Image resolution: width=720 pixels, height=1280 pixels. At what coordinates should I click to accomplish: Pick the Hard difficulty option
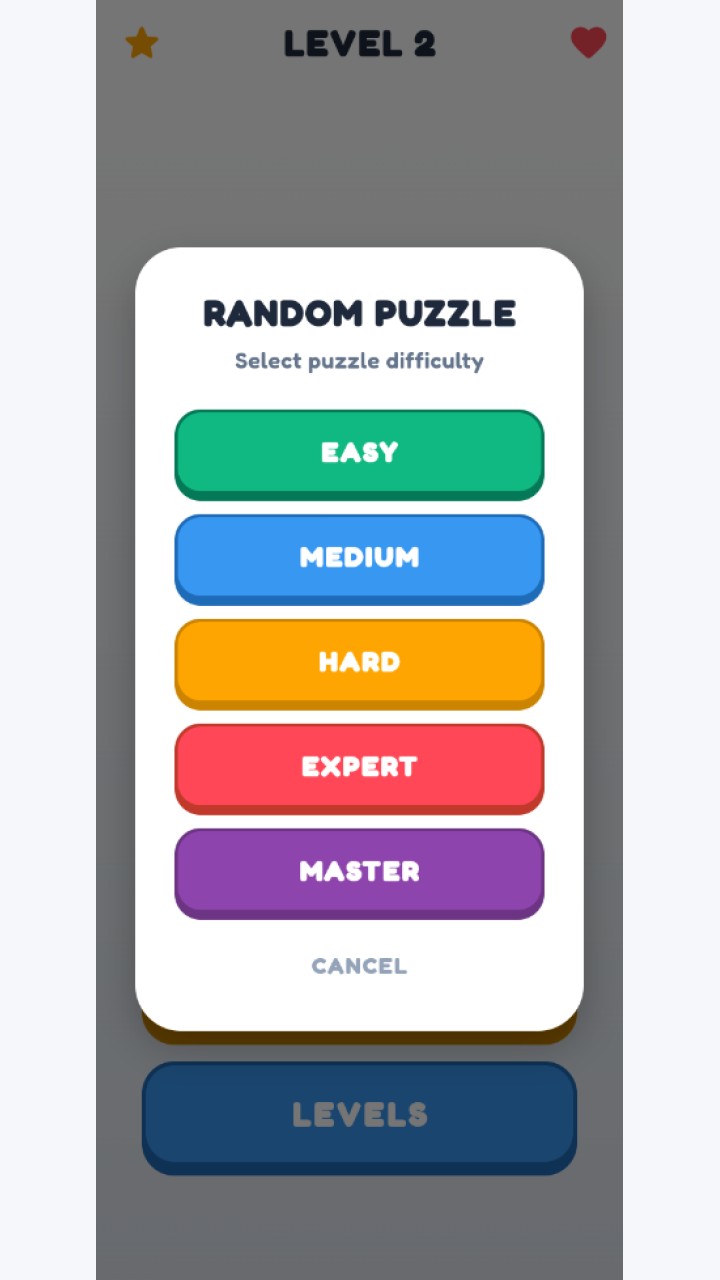point(359,664)
